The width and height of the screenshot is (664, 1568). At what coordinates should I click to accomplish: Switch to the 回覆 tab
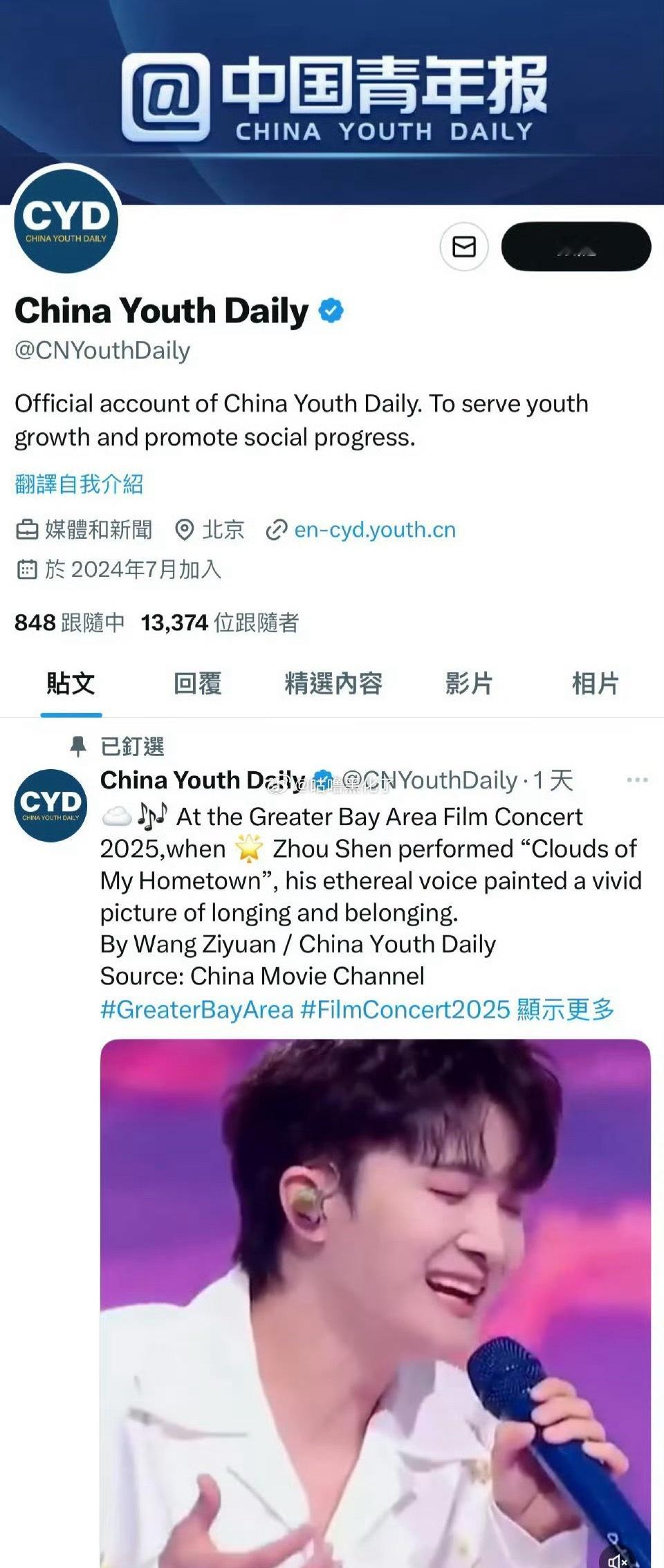[197, 683]
